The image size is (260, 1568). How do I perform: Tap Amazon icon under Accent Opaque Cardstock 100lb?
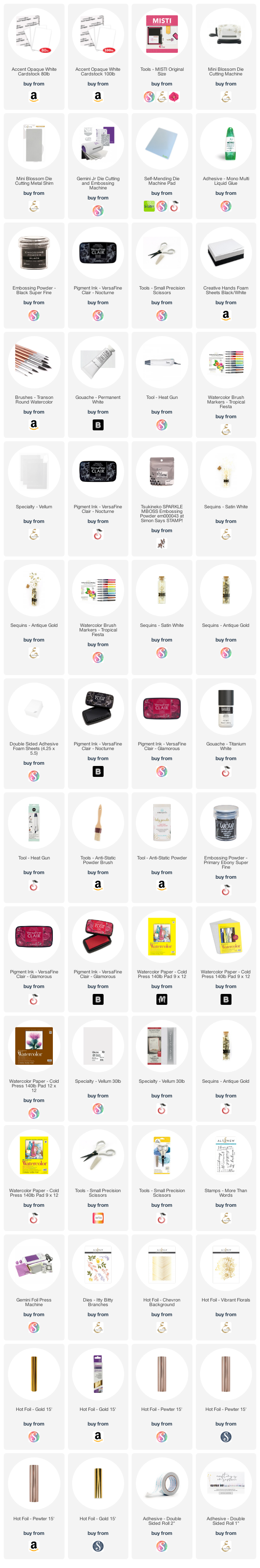pos(98,96)
